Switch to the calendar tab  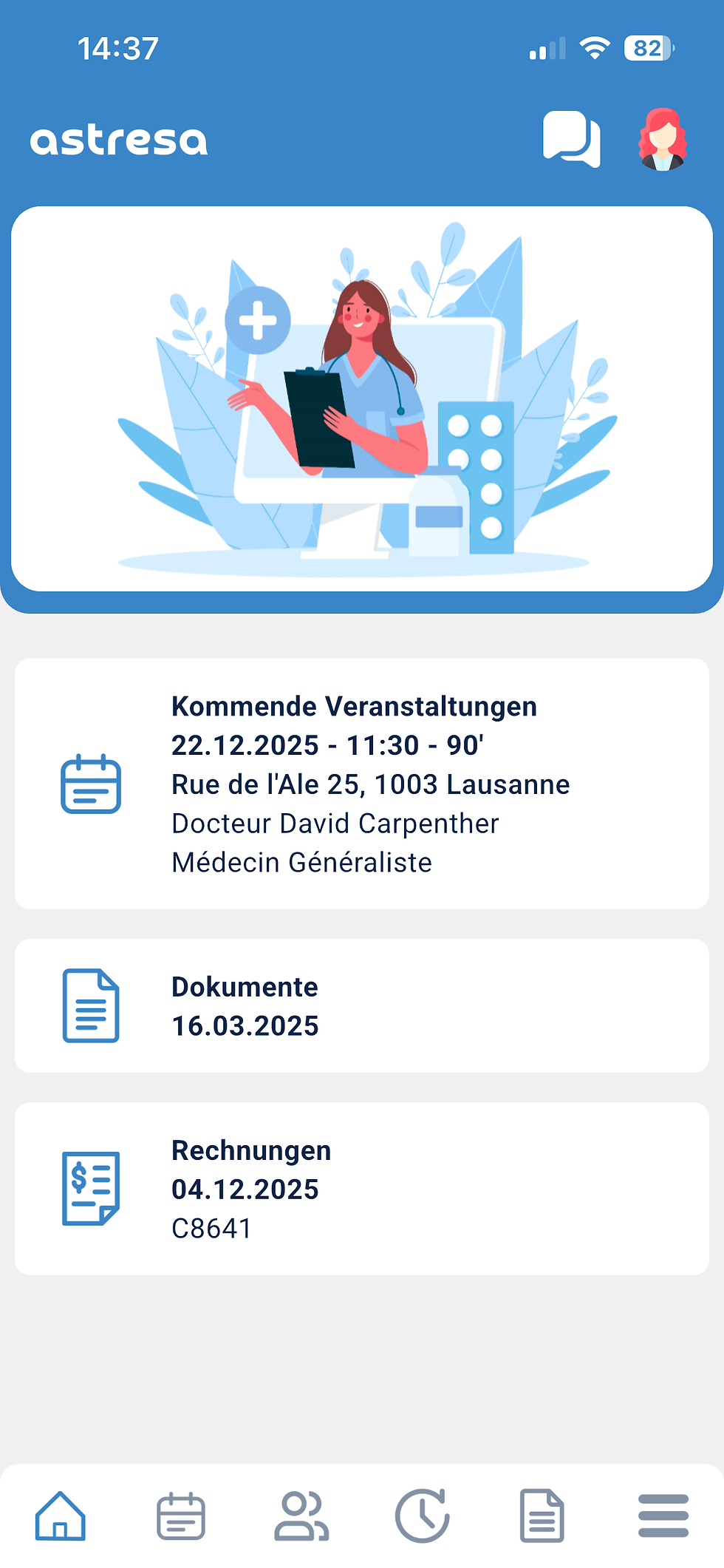181,1516
